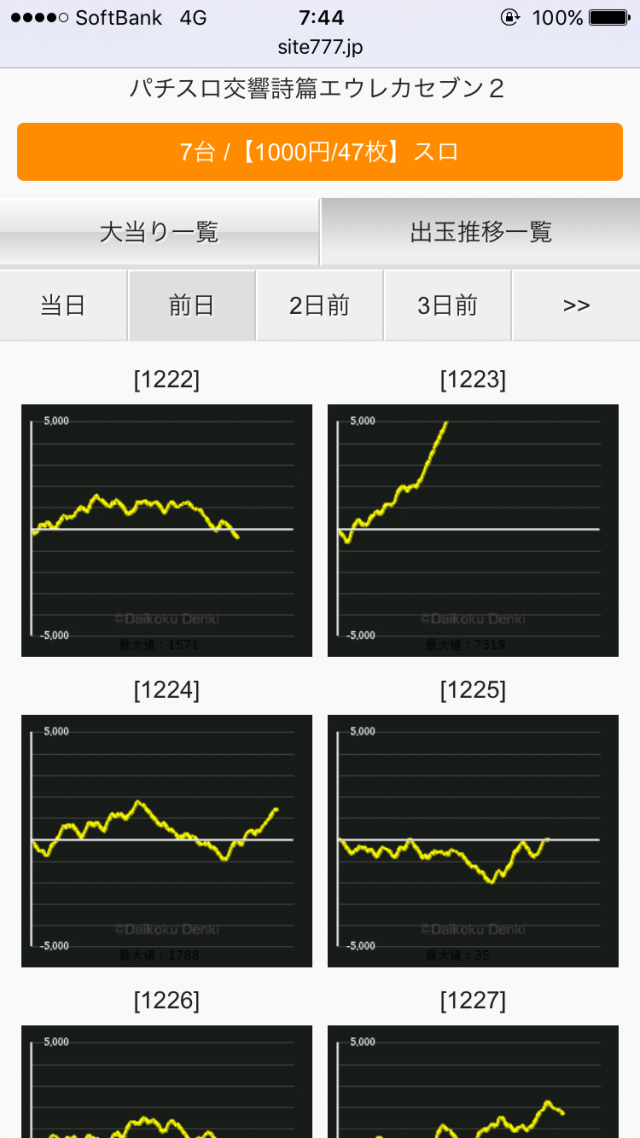Select the 前日 day tab
640x1138 pixels.
191,305
